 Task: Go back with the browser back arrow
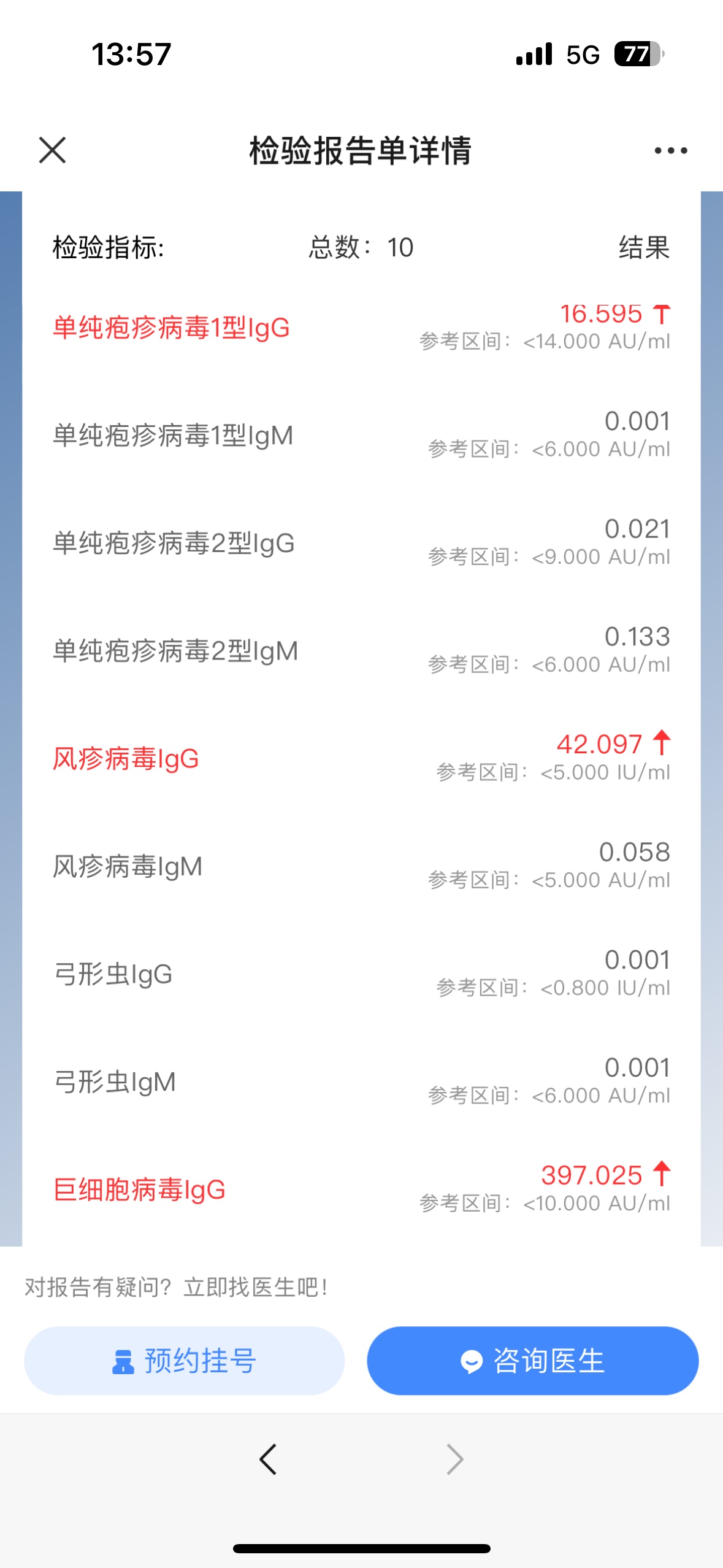click(x=269, y=1459)
